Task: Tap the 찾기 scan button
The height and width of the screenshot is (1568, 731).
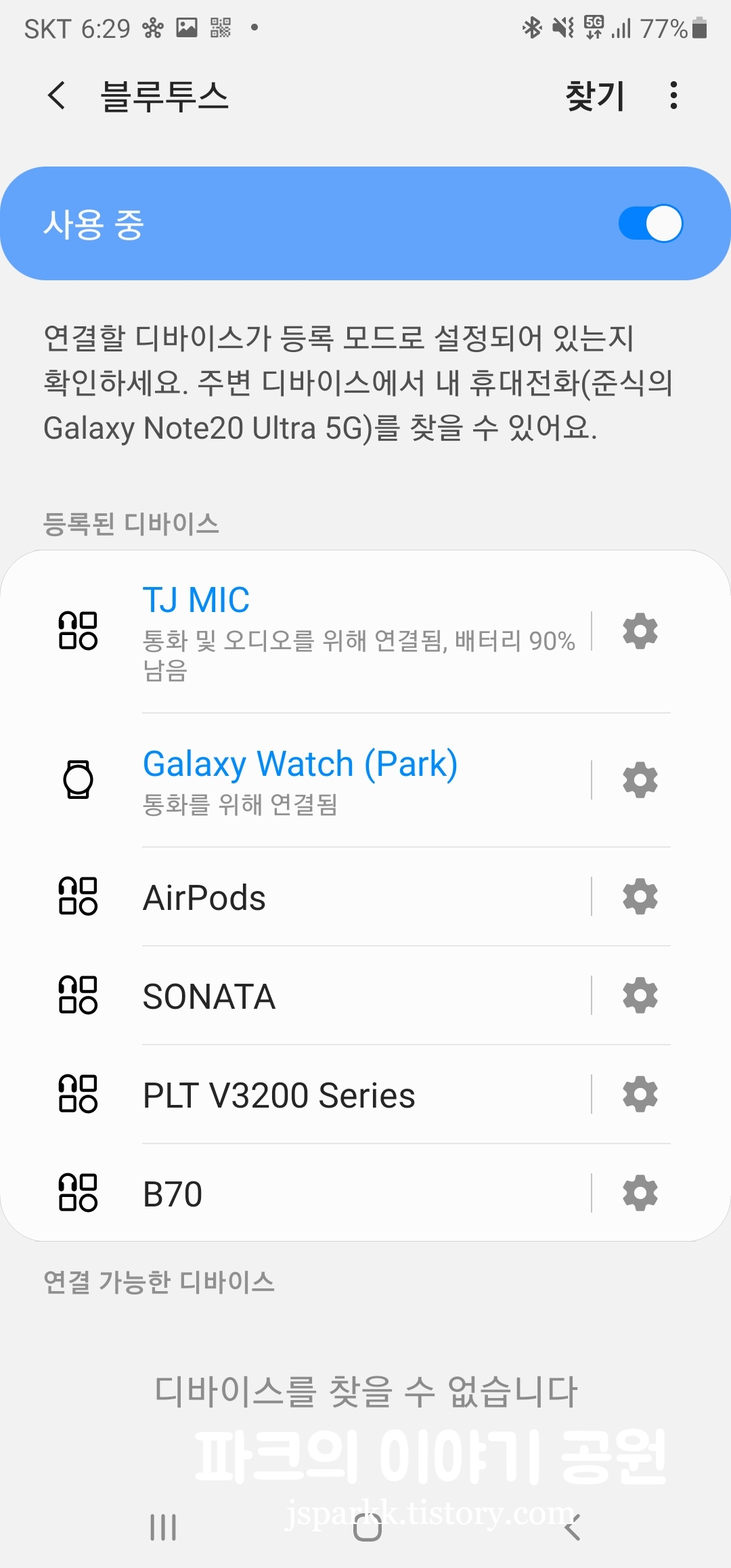Action: pyautogui.click(x=595, y=95)
